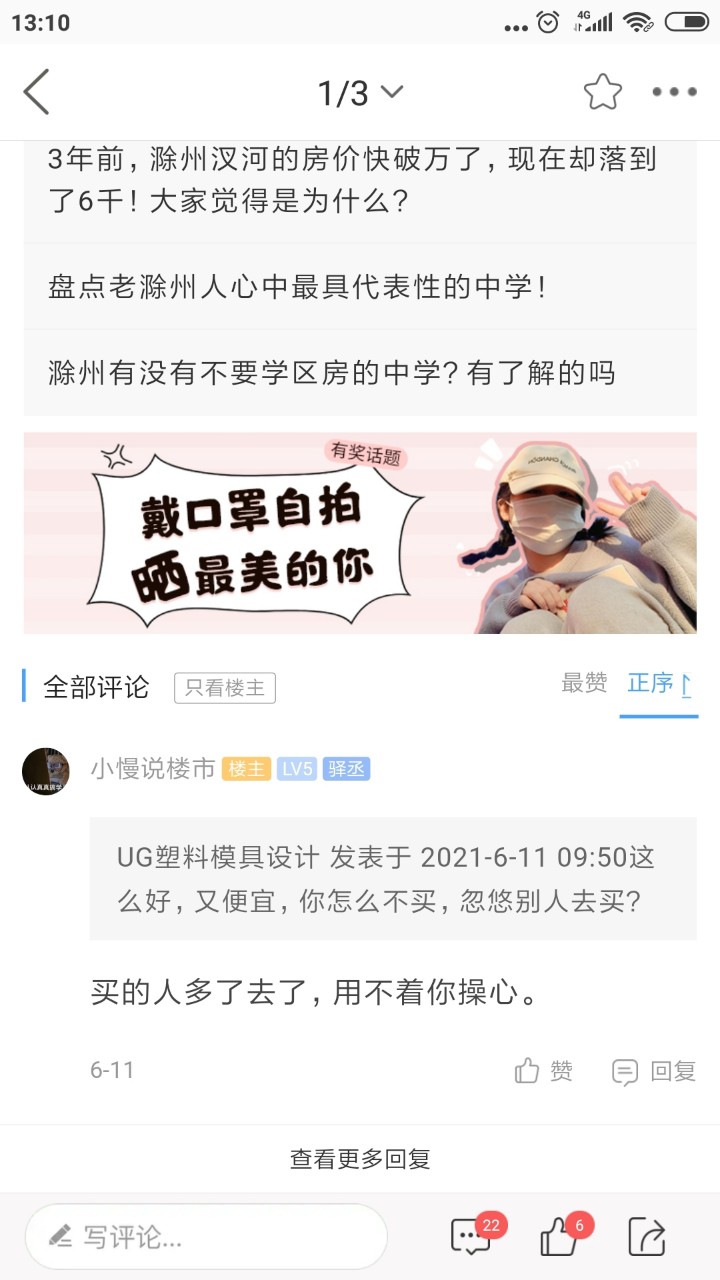
Task: Open the 1/3 page selector dropdown
Action: [x=360, y=93]
